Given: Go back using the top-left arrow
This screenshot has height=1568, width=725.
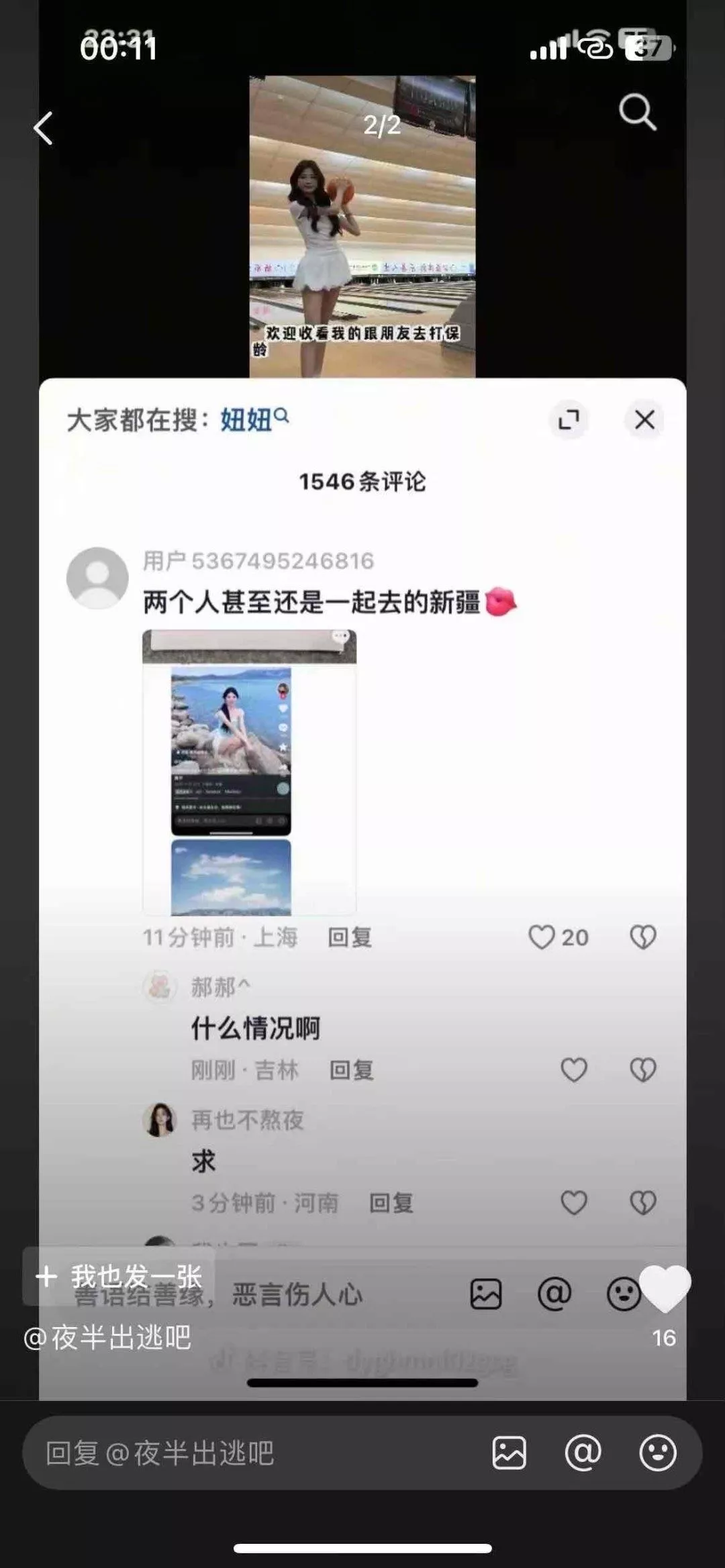Looking at the screenshot, I should [x=44, y=128].
